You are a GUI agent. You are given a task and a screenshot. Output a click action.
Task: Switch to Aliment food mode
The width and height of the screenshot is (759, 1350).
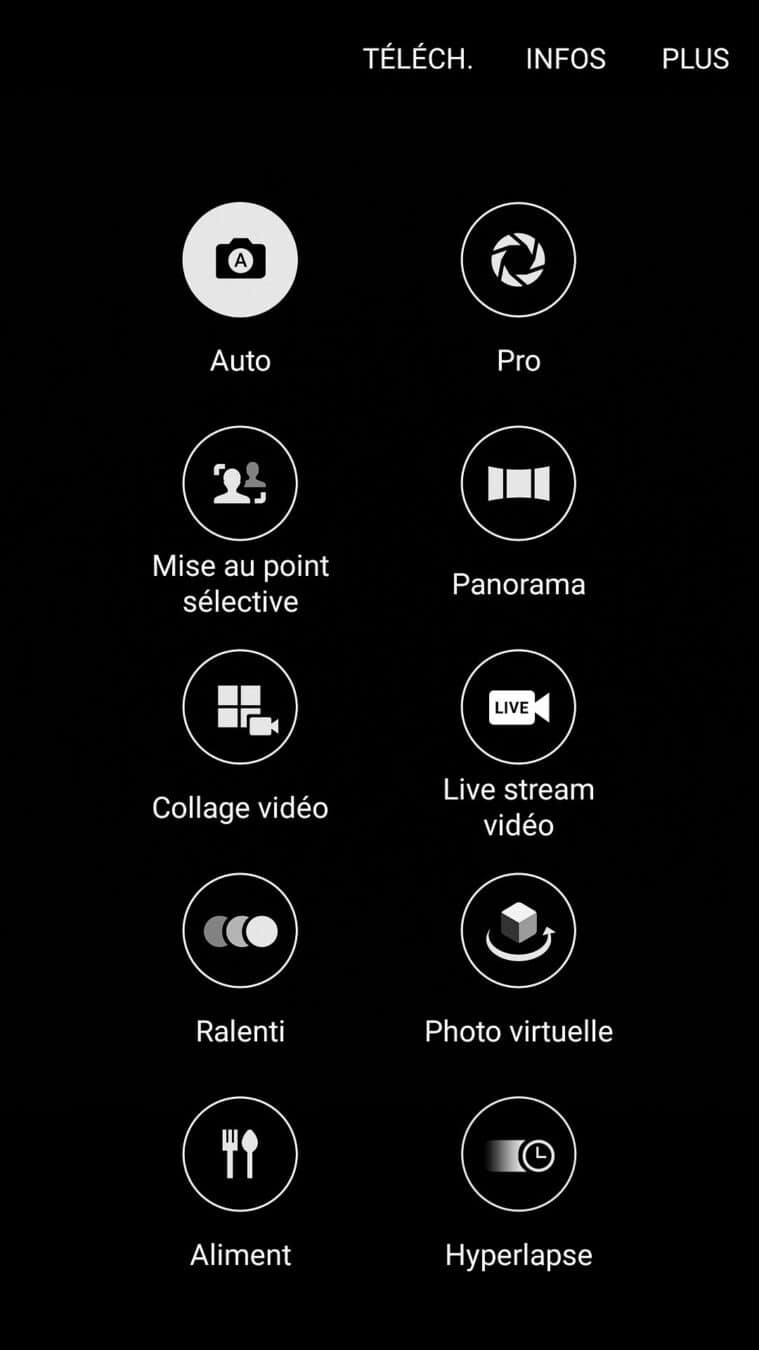tap(240, 1155)
